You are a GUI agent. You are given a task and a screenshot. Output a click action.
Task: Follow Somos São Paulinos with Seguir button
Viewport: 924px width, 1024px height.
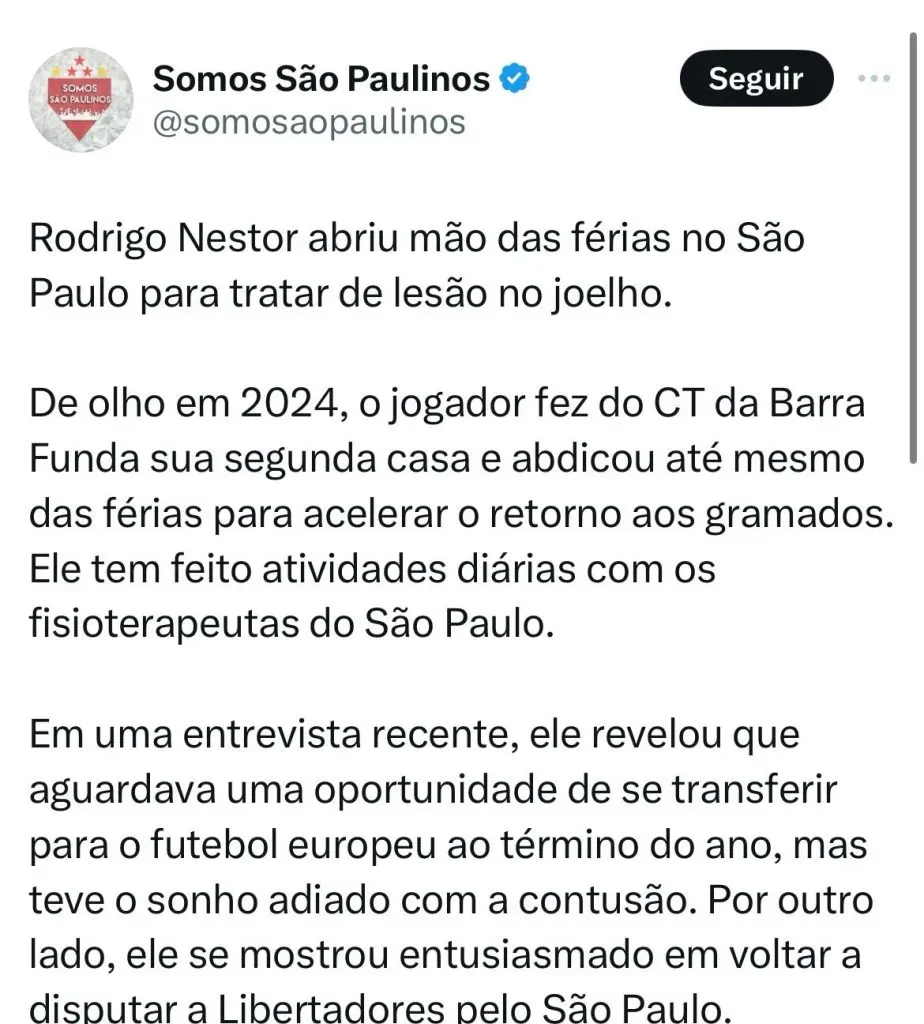pos(755,79)
